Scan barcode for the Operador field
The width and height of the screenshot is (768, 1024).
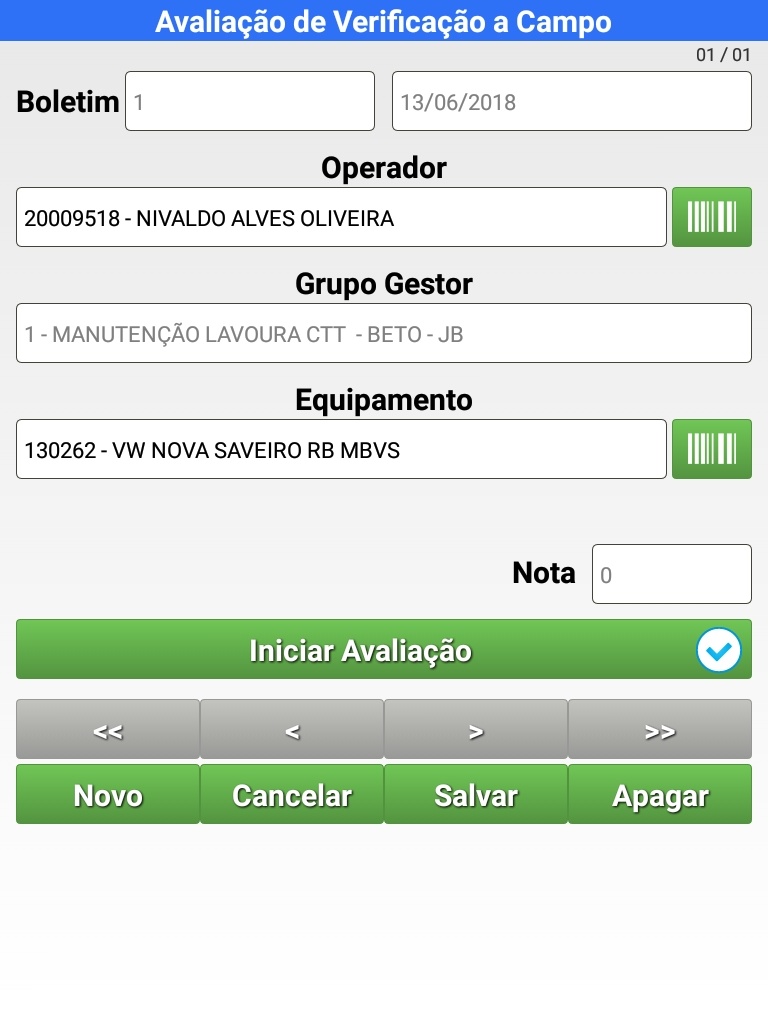(711, 217)
